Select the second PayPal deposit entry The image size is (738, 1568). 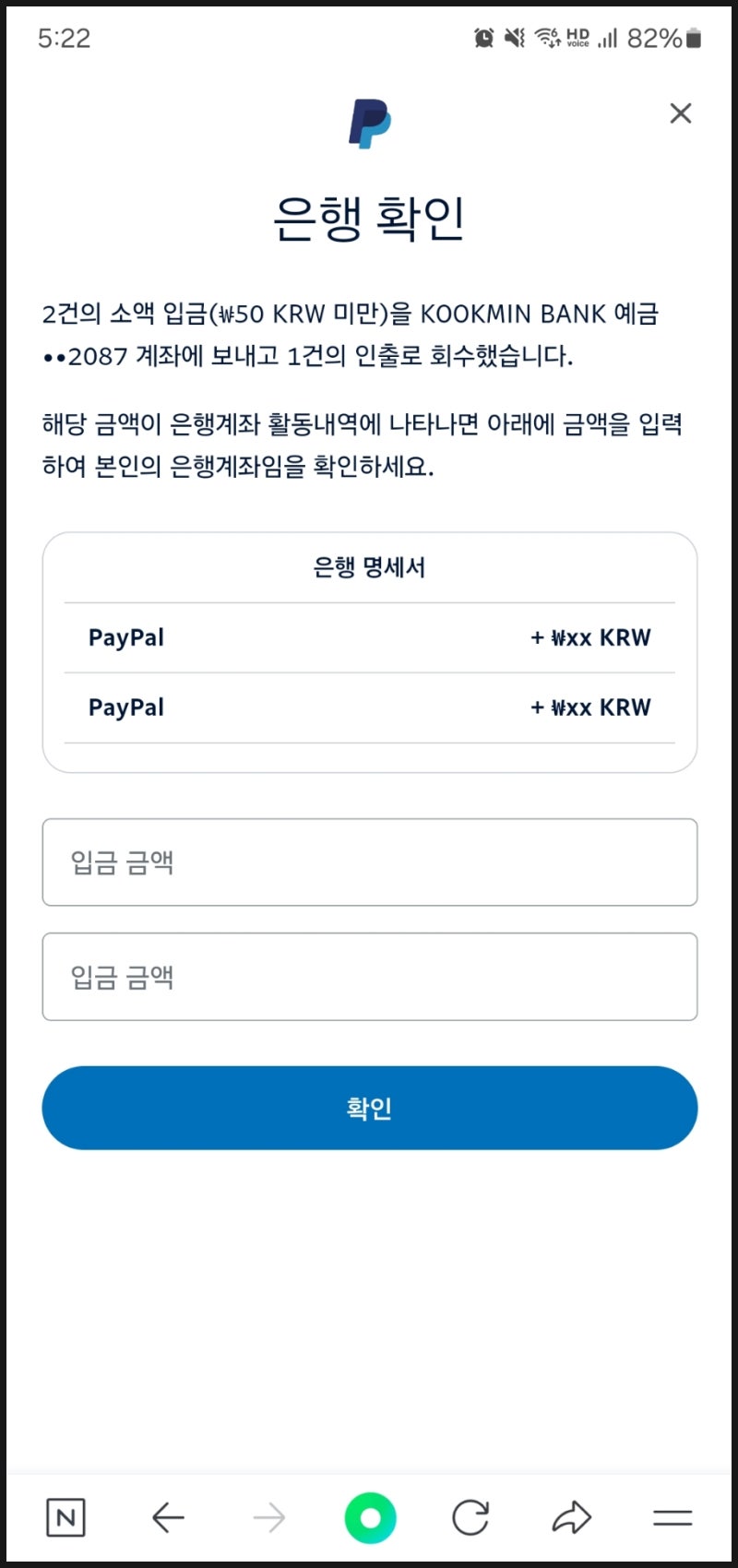click(369, 707)
